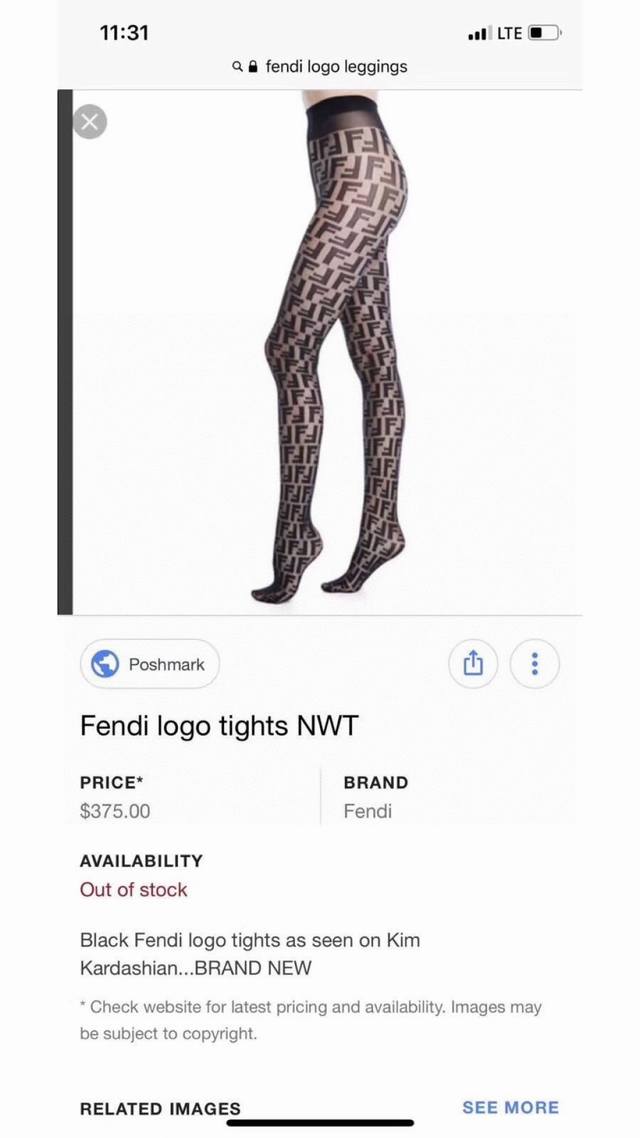Open the three-dot overflow menu
Image resolution: width=640 pixels, height=1138 pixels.
535,663
